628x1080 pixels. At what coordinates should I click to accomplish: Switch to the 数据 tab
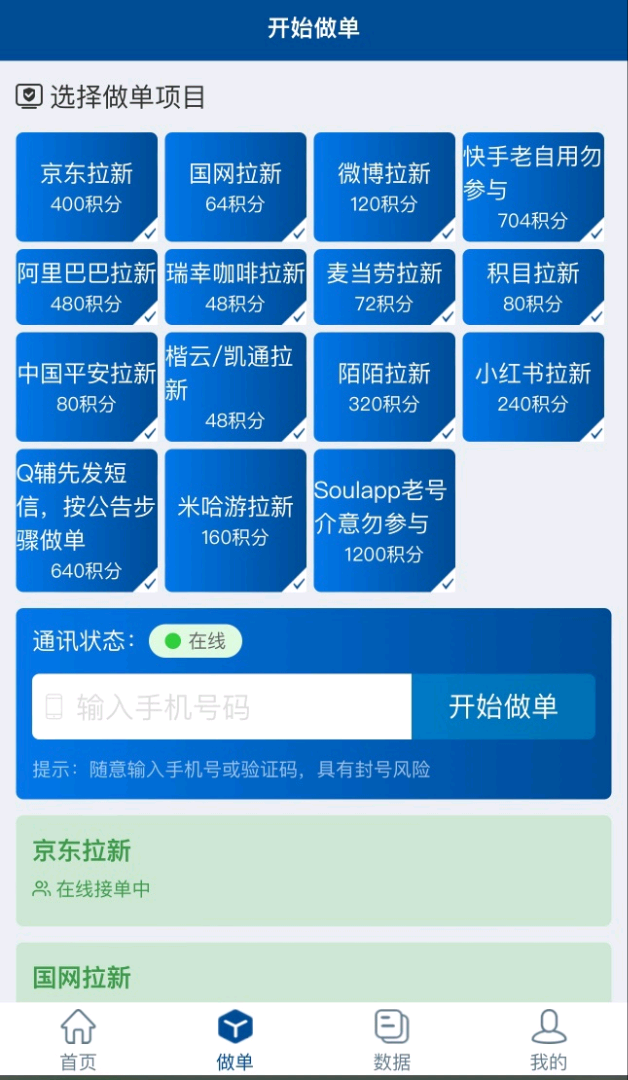coord(392,1040)
